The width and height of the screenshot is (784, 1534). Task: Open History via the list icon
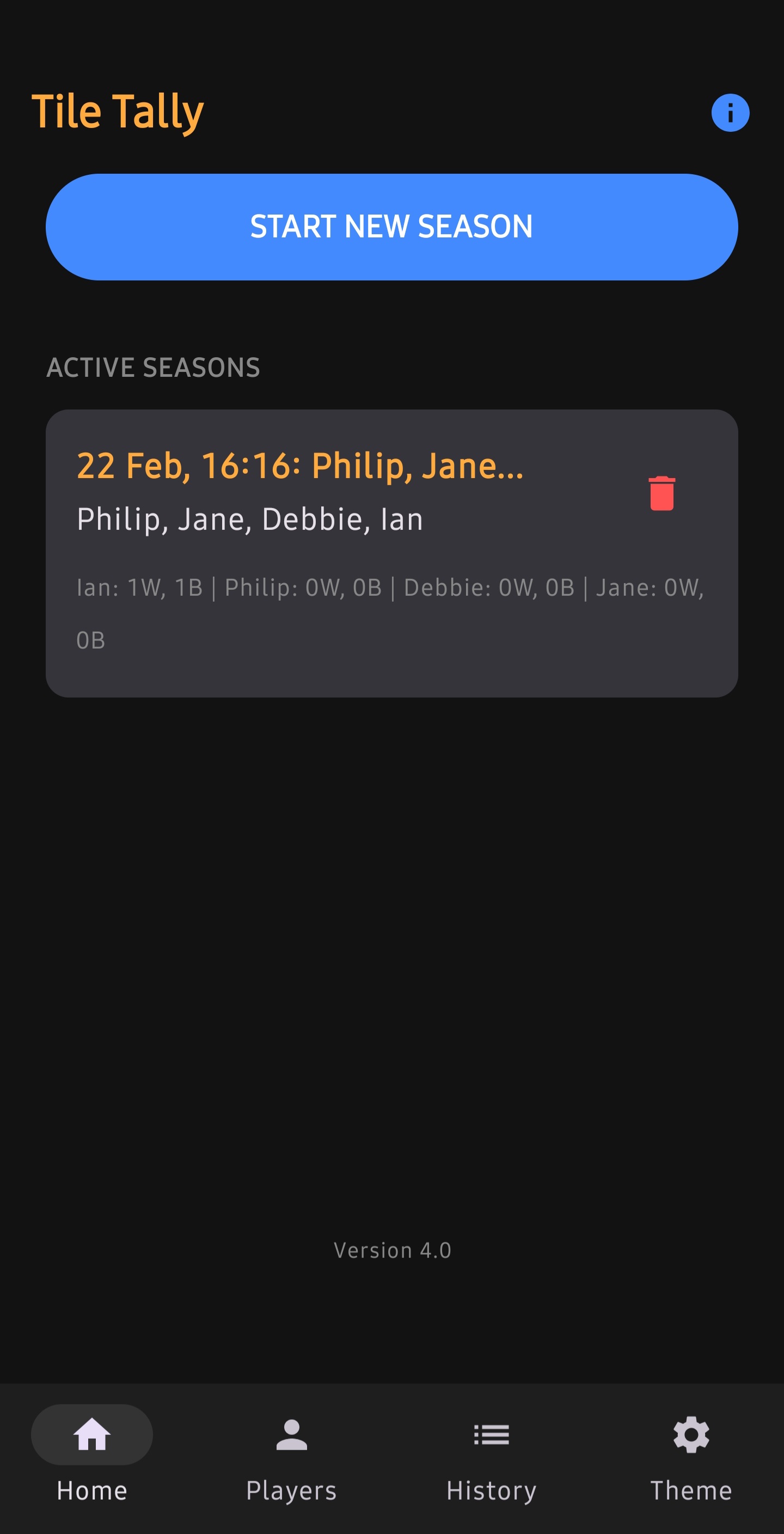coord(490,1435)
